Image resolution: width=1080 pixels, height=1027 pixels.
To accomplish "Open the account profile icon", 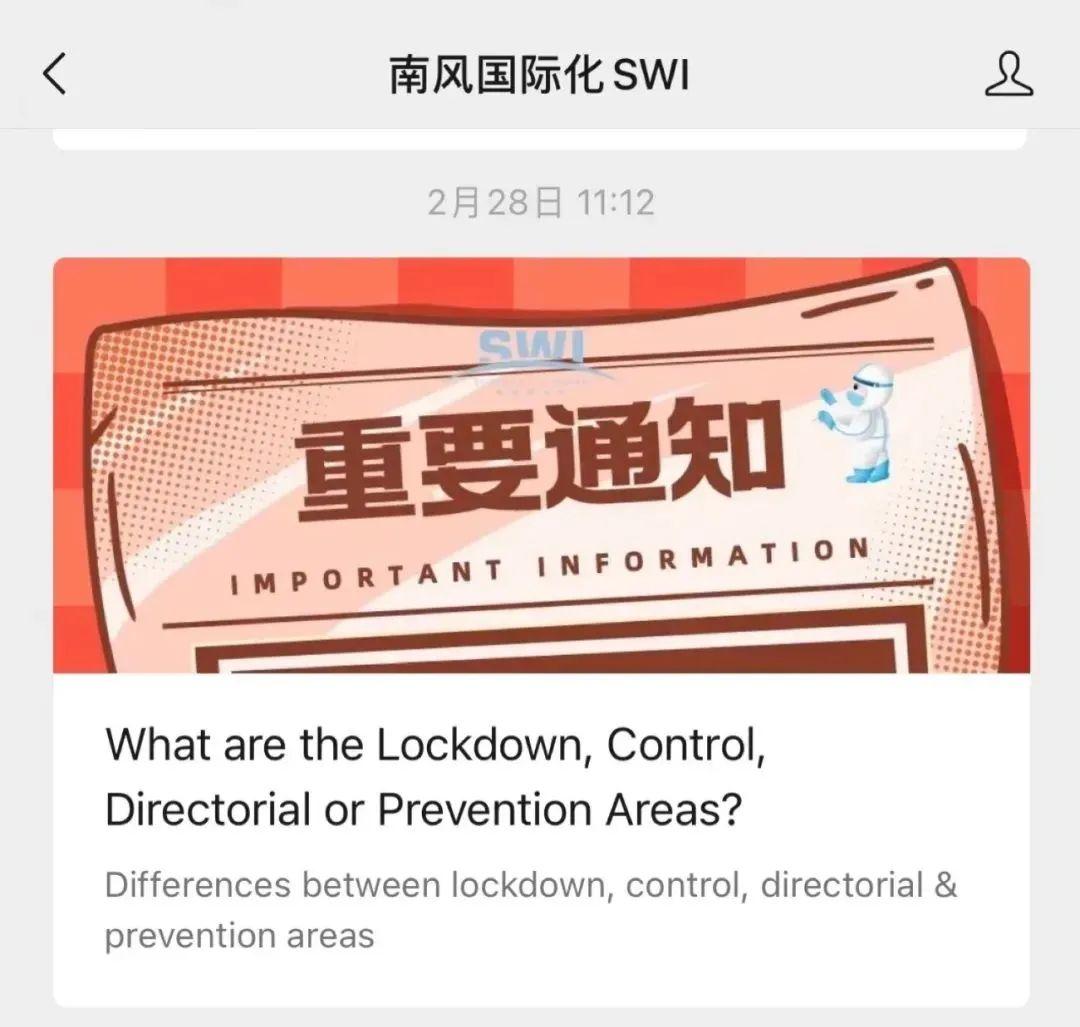I will (x=1008, y=75).
